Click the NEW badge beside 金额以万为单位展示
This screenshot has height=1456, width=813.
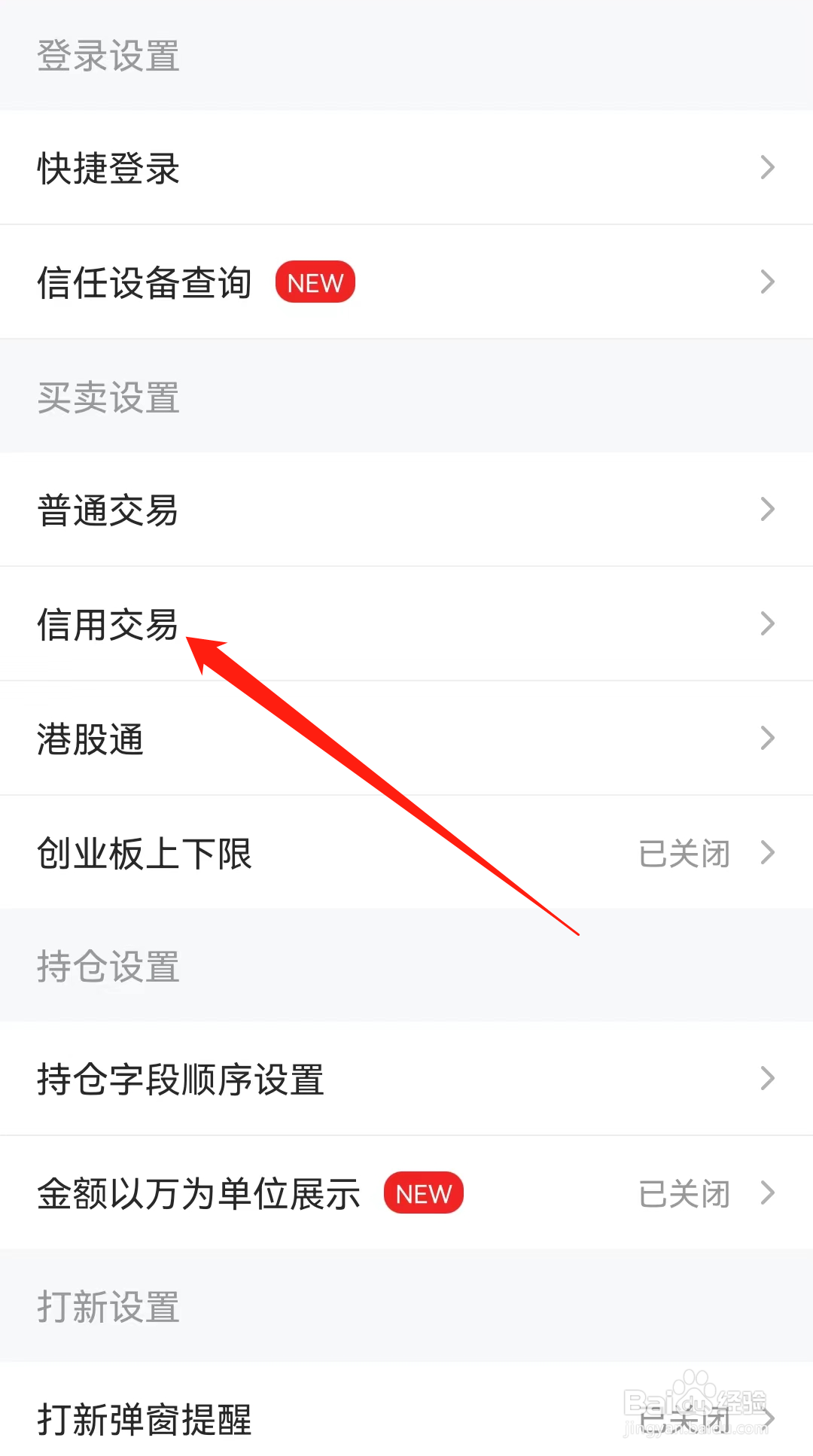(x=423, y=1193)
